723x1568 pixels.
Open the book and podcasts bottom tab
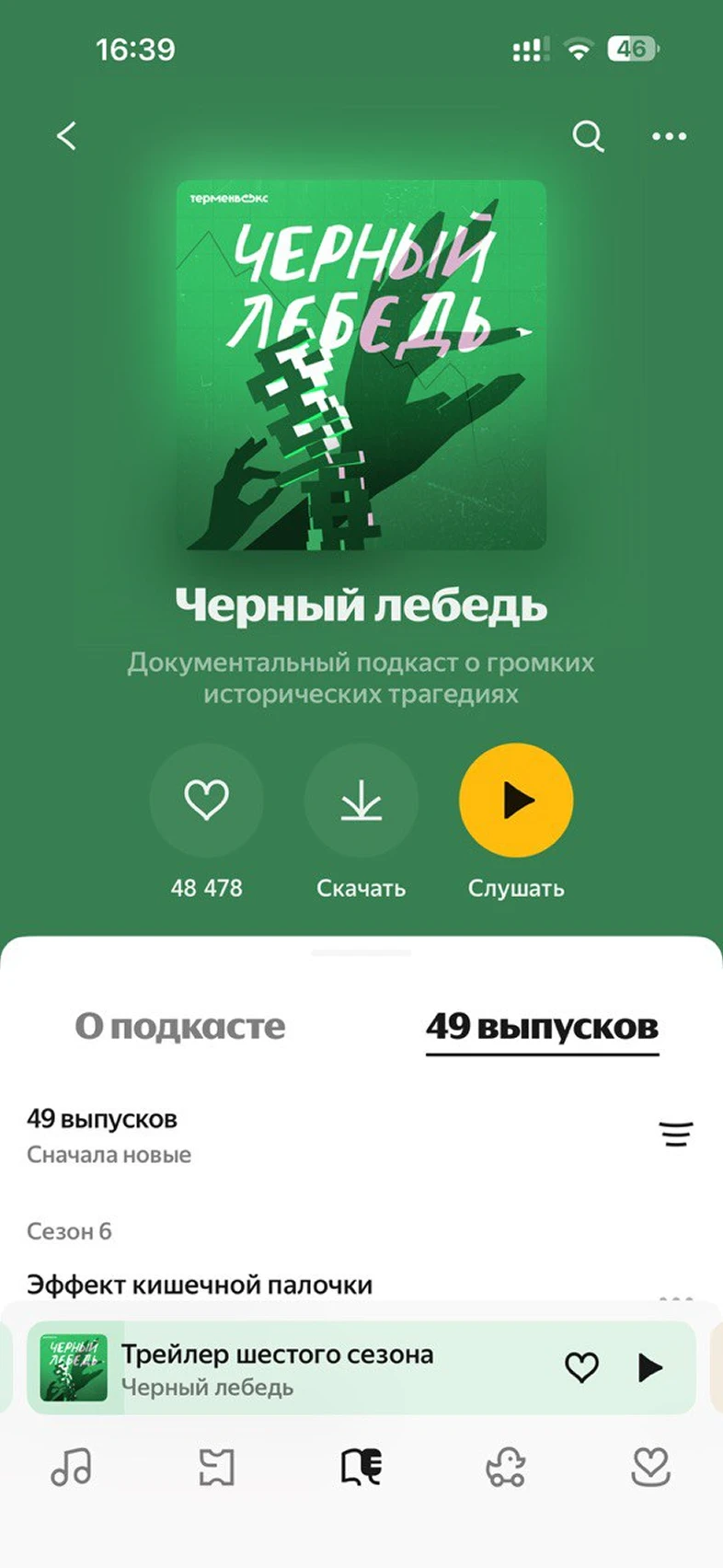tap(361, 1467)
